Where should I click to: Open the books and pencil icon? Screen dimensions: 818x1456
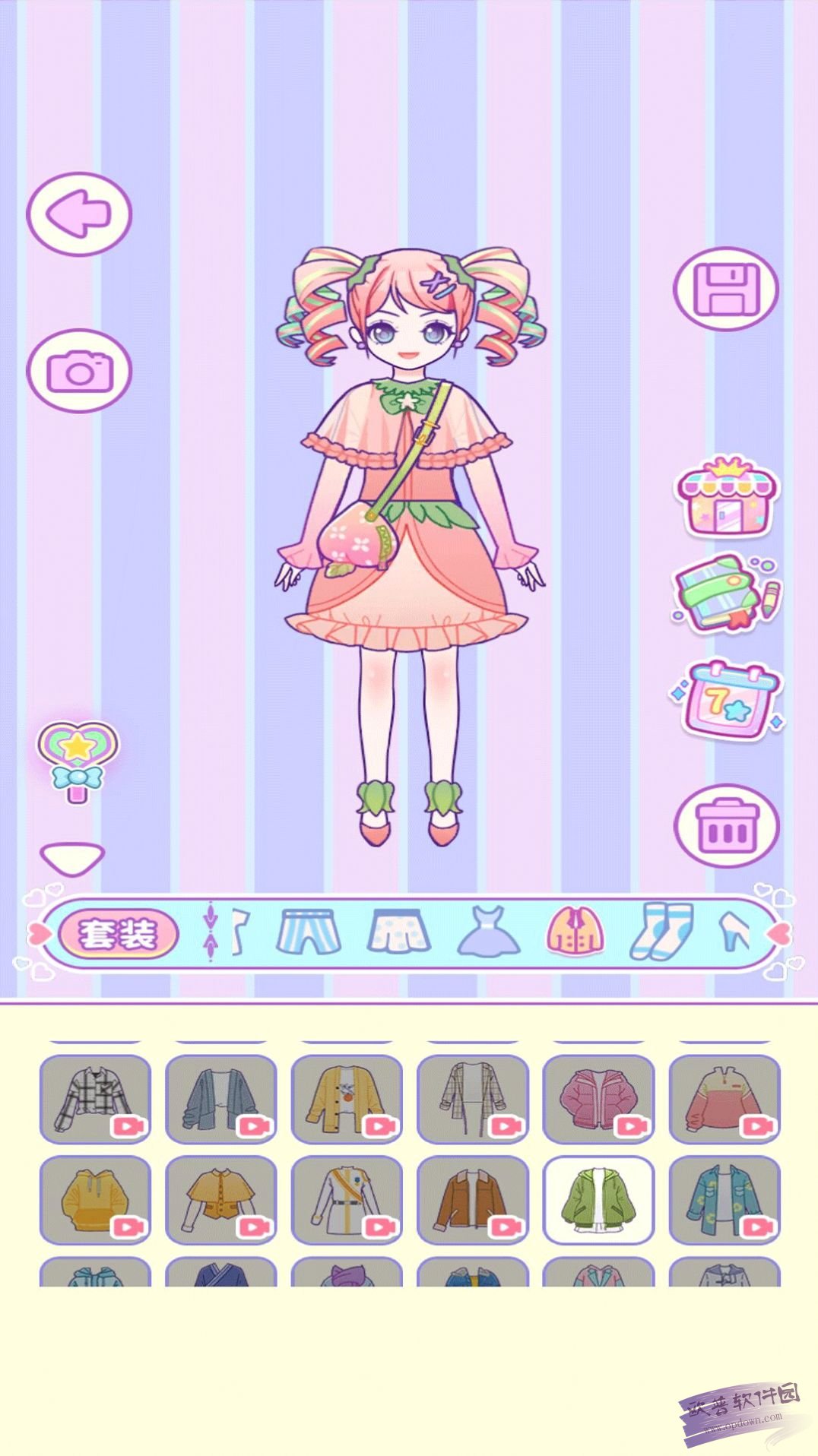(727, 595)
